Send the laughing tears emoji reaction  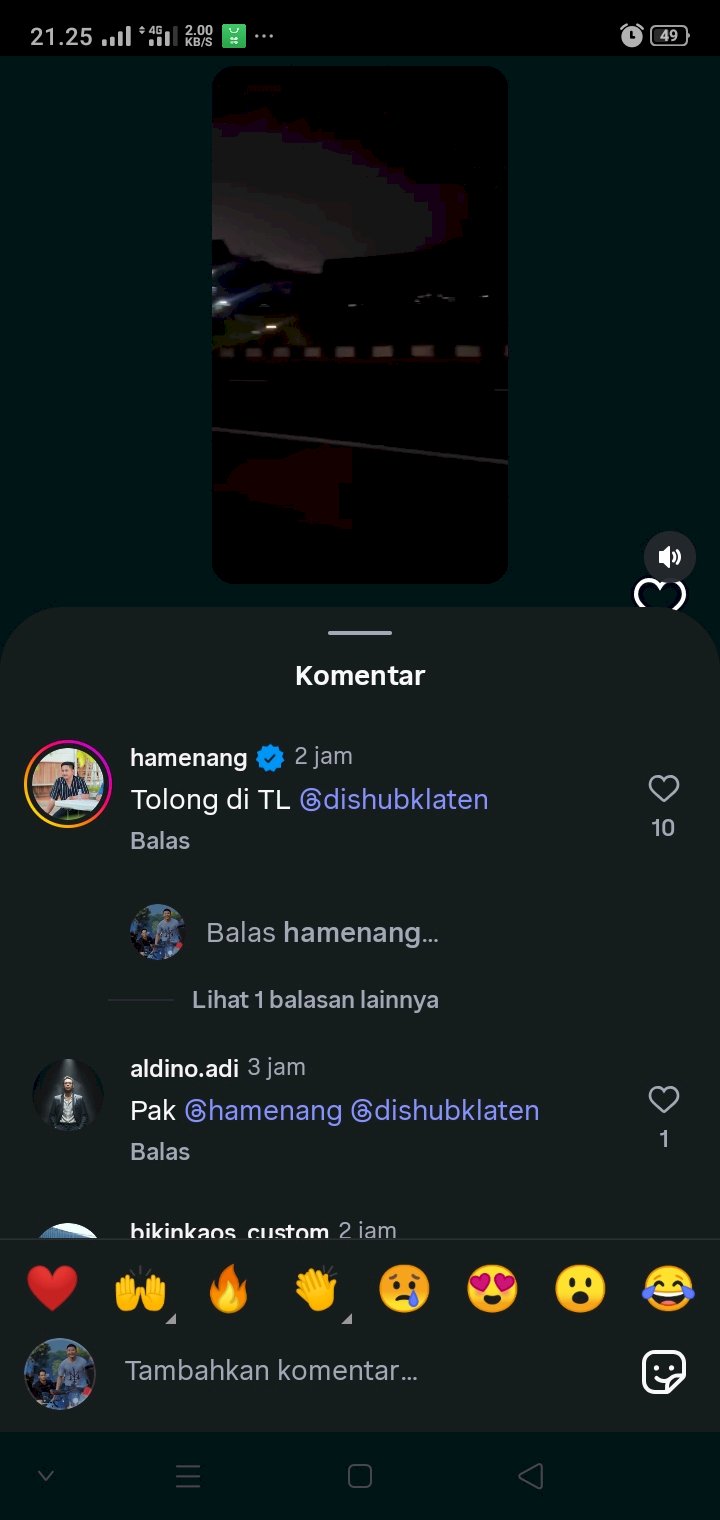pos(668,1289)
